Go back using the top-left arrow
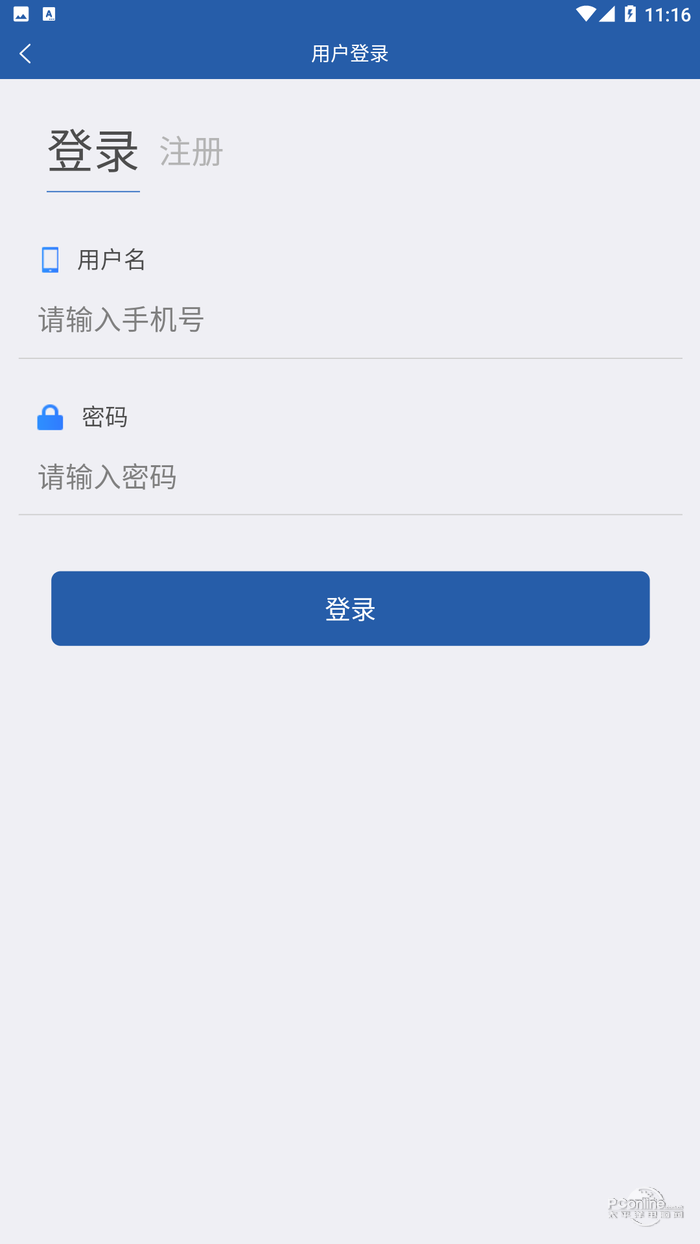This screenshot has height=1244, width=700. click(x=26, y=54)
